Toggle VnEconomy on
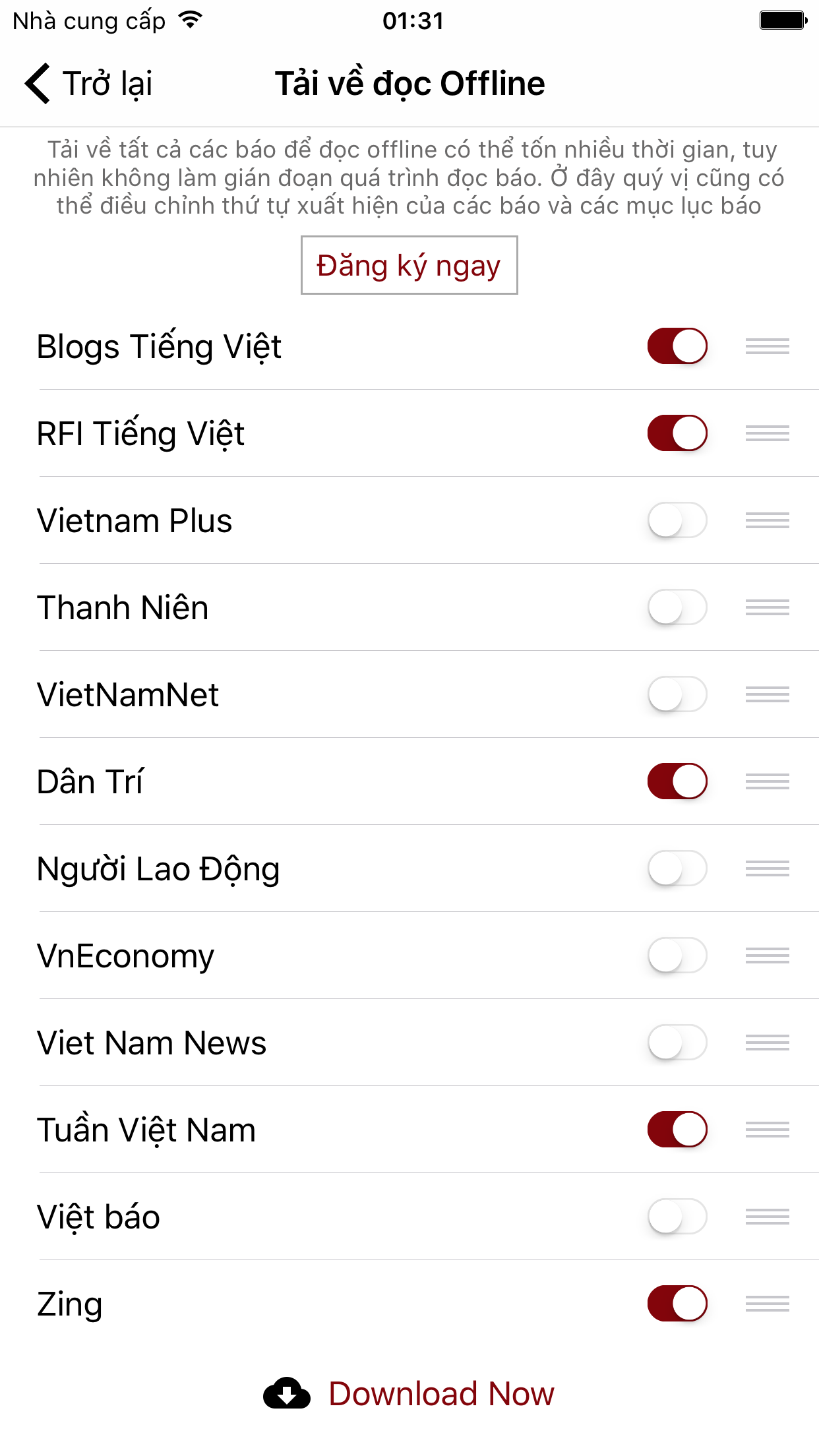The width and height of the screenshot is (819, 1456). pyautogui.click(x=677, y=956)
